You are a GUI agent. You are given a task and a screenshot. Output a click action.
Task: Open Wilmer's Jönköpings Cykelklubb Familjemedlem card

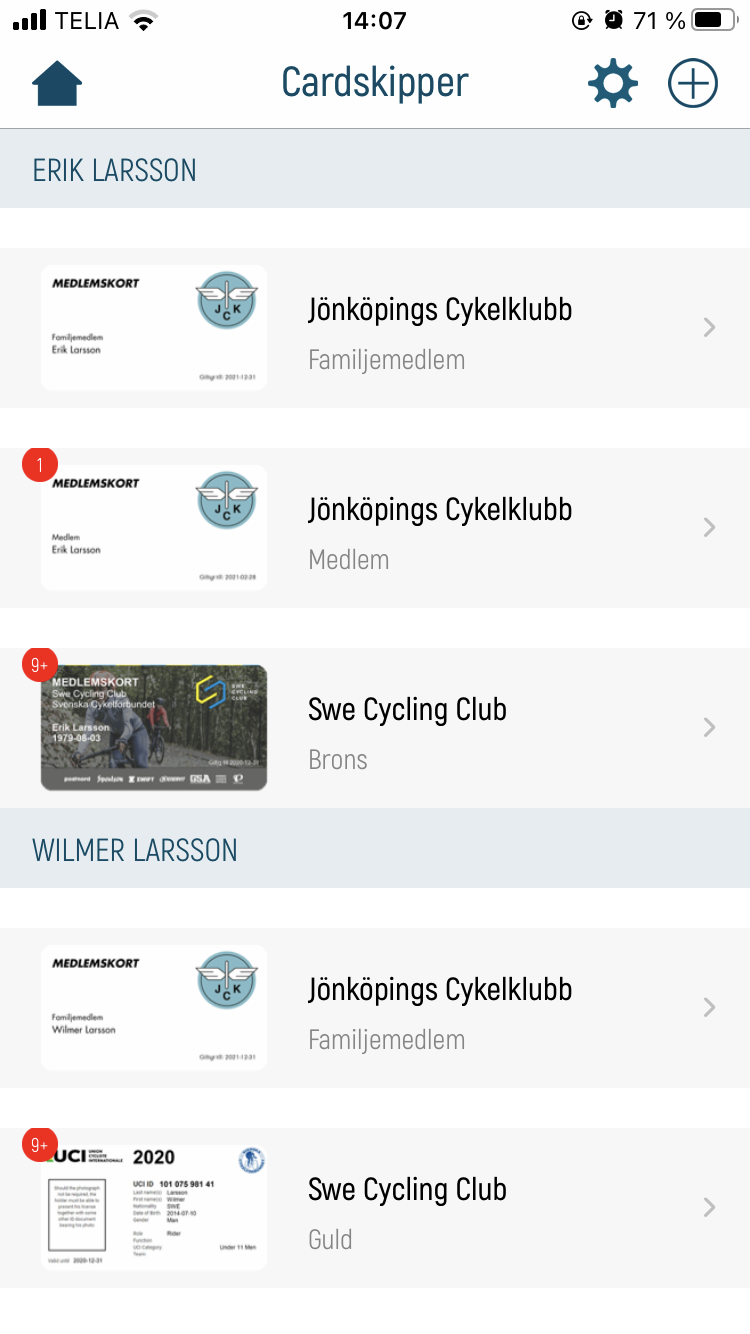click(375, 1008)
